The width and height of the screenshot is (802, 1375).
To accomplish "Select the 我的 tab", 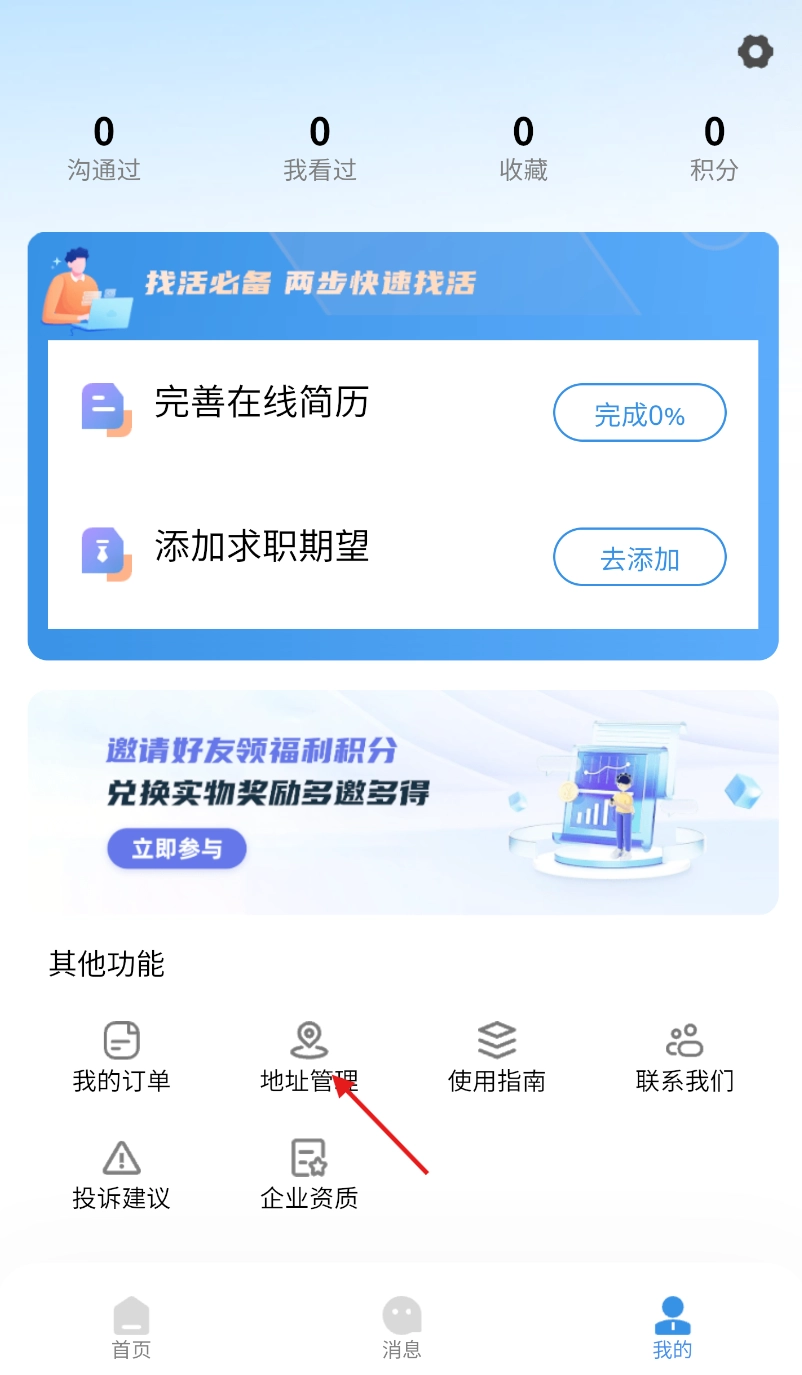I will 672,1328.
